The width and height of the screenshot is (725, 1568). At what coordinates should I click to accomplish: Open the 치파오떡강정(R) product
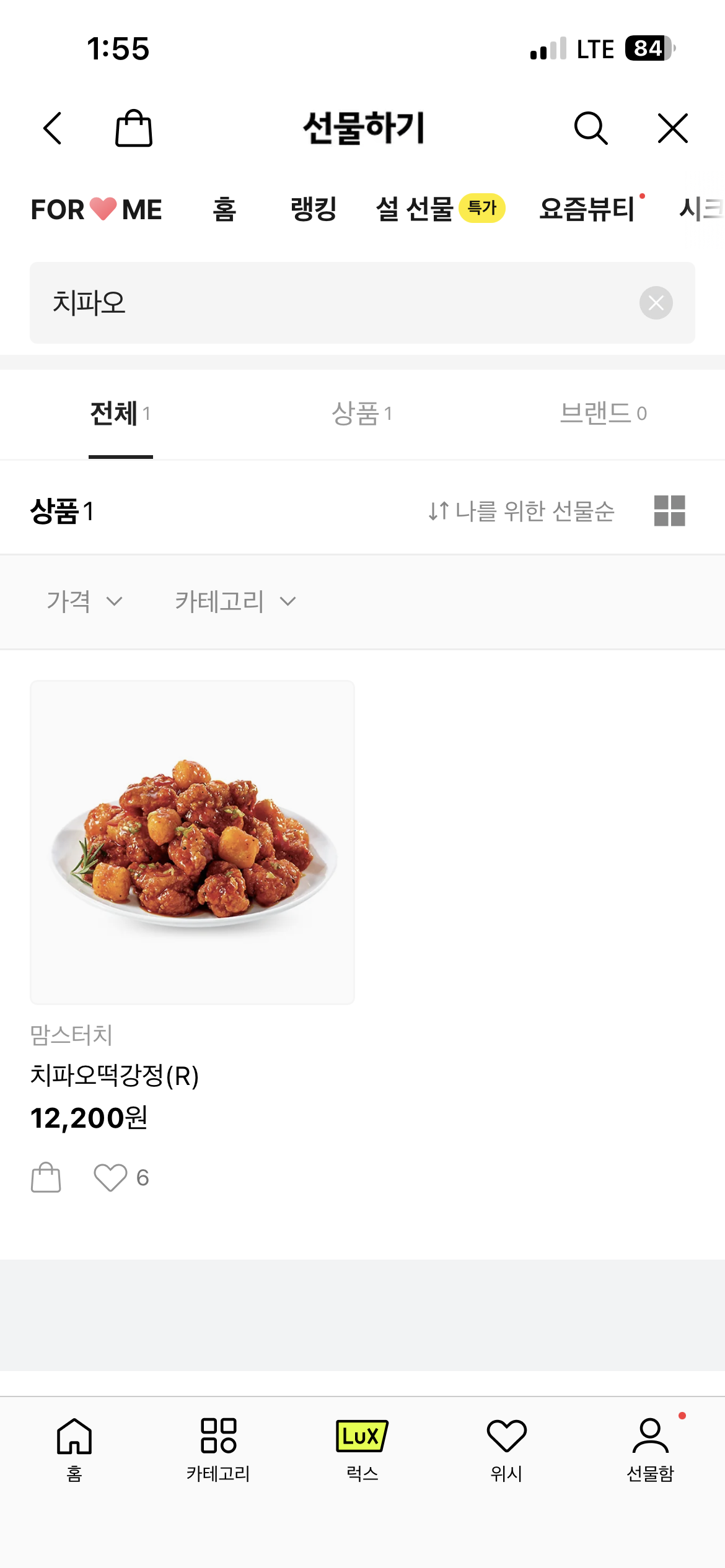192,842
